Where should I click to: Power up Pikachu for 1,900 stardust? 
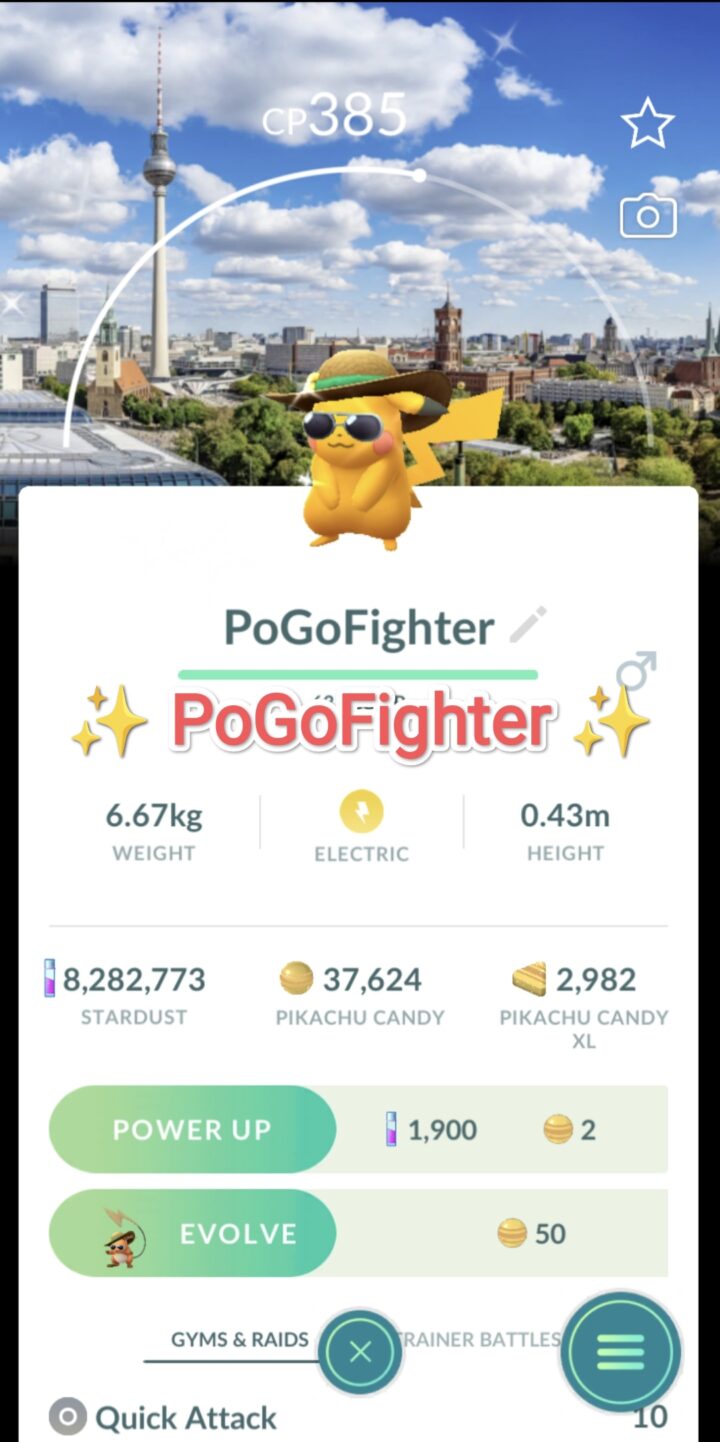[x=192, y=1129]
